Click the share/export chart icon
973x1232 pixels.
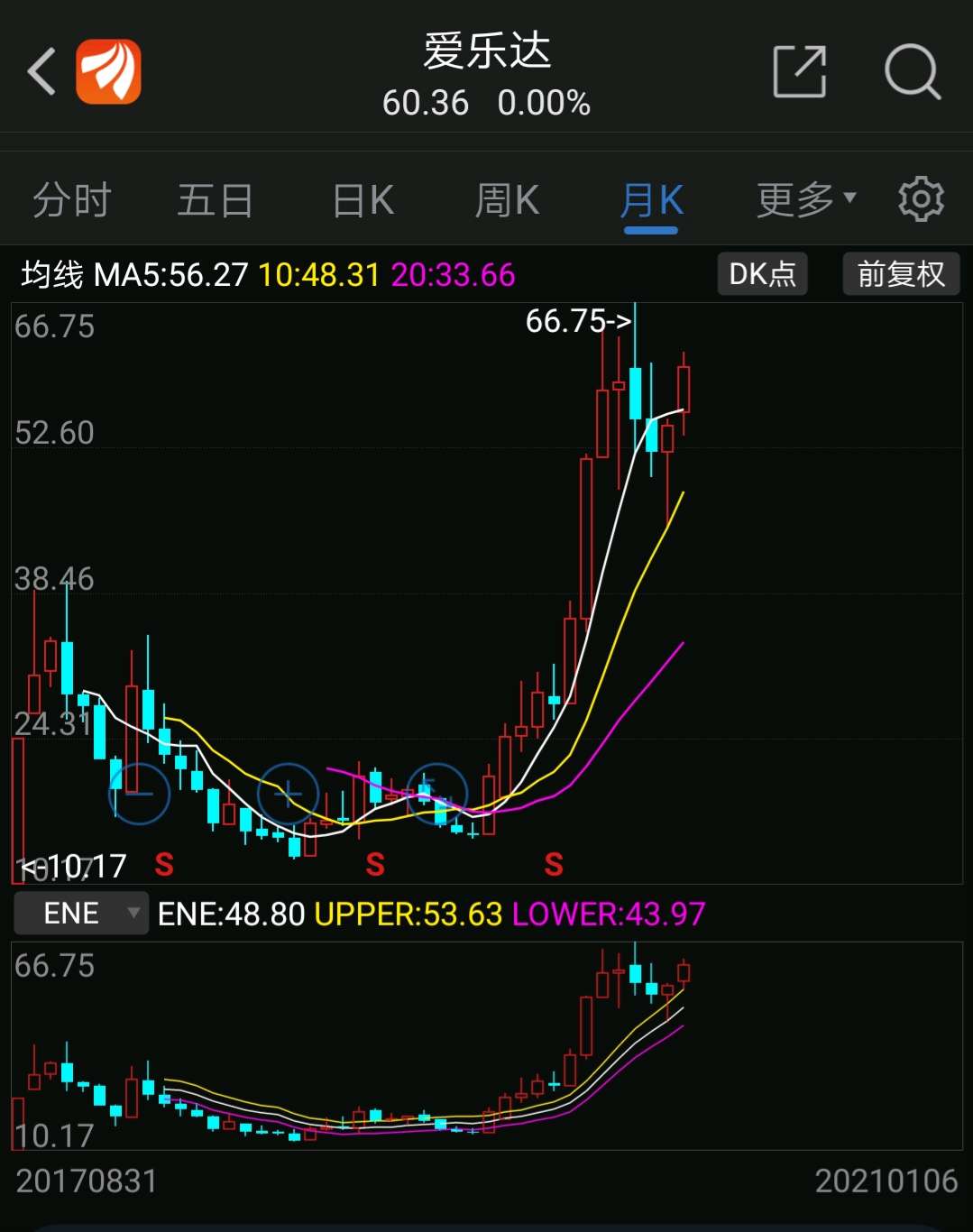797,70
